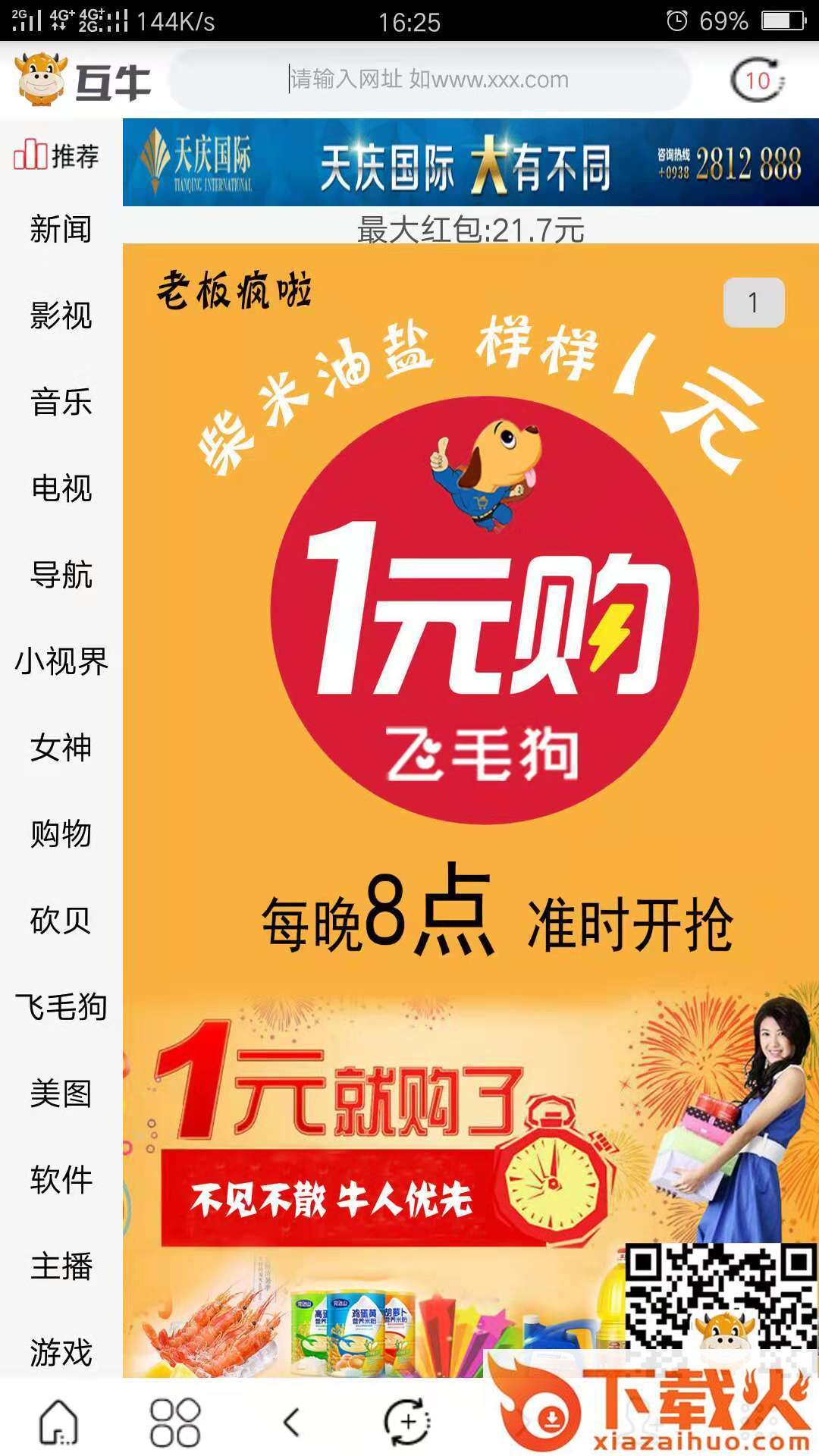This screenshot has height=1456, width=819.
Task: Open the 天庆国际 banner ad
Action: tap(470, 162)
